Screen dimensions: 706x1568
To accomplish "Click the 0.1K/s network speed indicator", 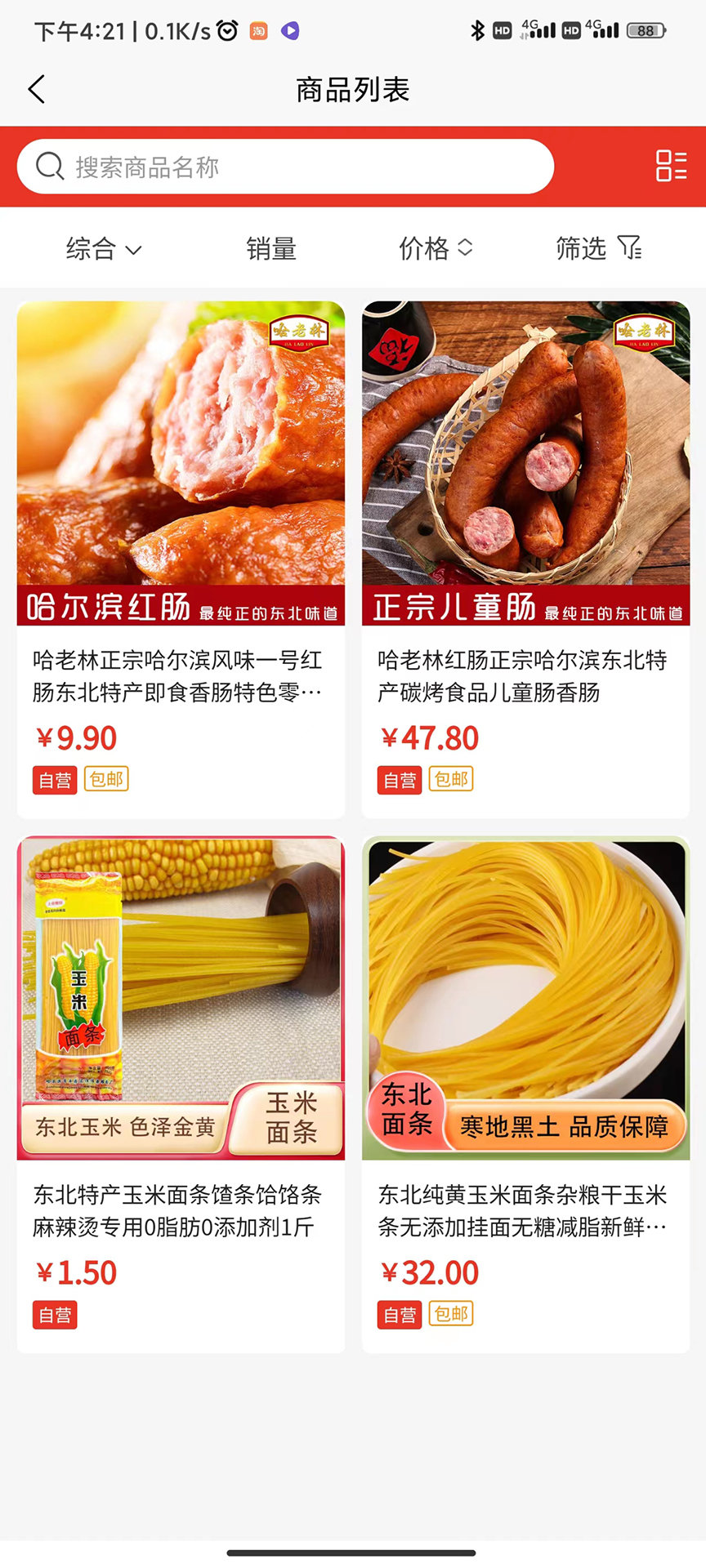I will [x=176, y=30].
